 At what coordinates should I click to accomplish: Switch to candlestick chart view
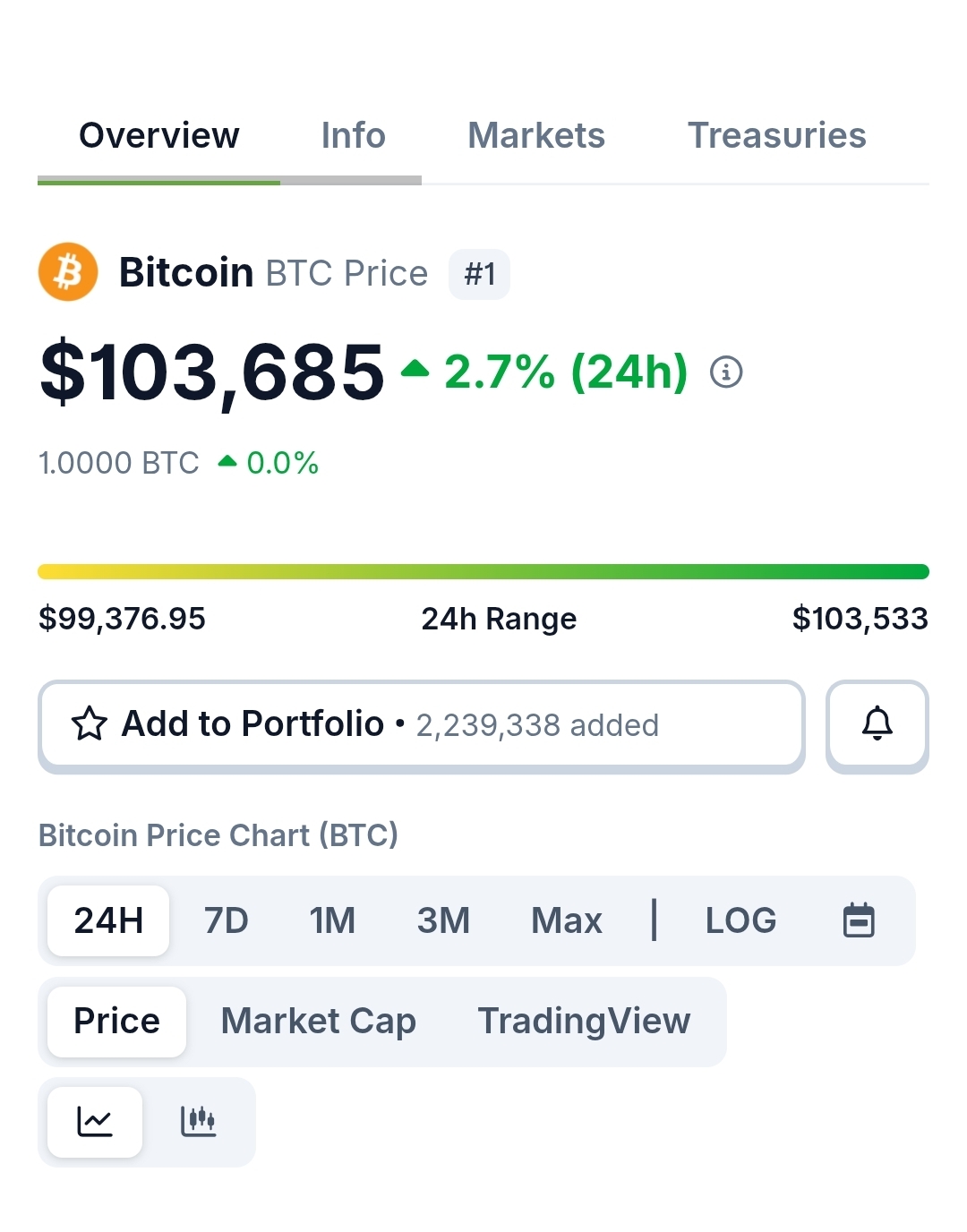click(x=198, y=1122)
